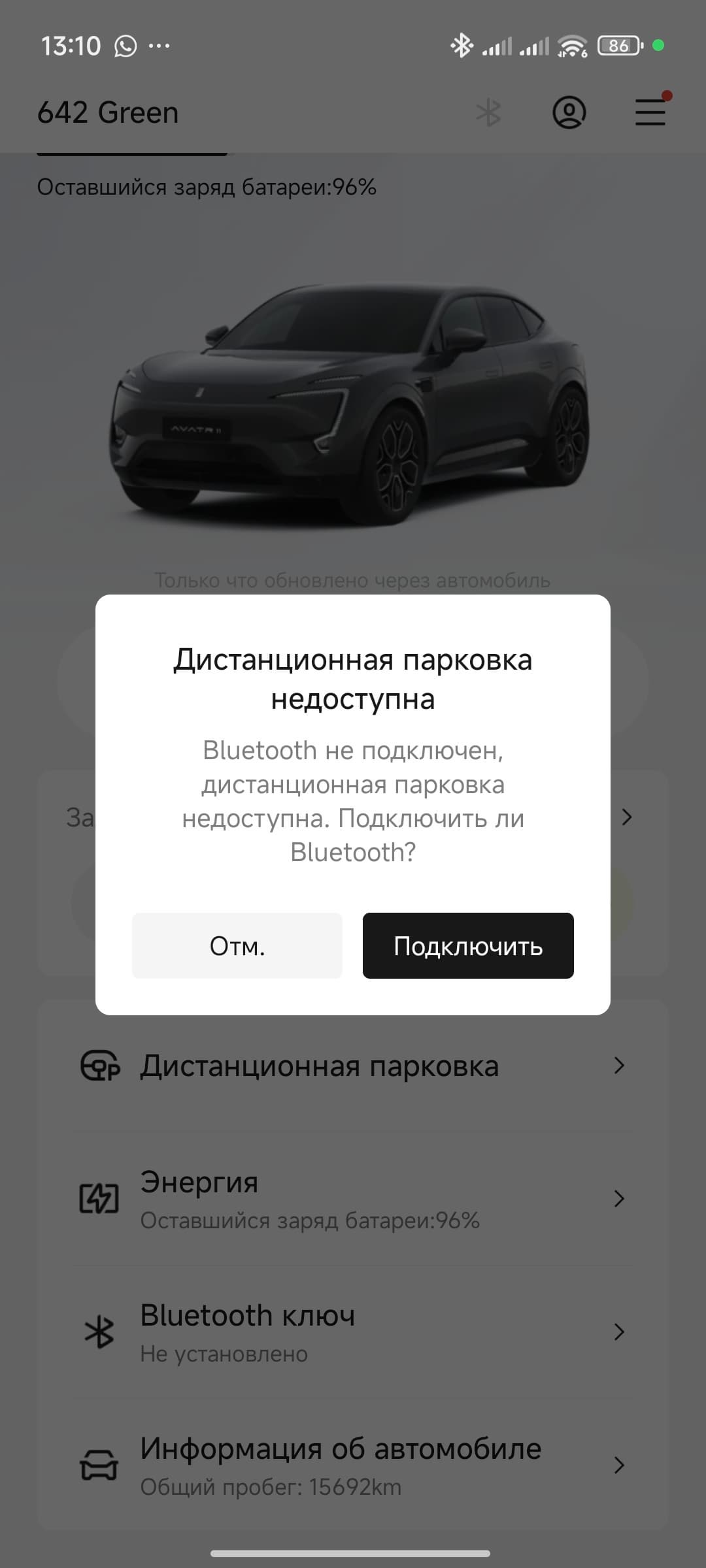Tap Подключить to connect Bluetooth
706x1568 pixels.
(x=468, y=945)
